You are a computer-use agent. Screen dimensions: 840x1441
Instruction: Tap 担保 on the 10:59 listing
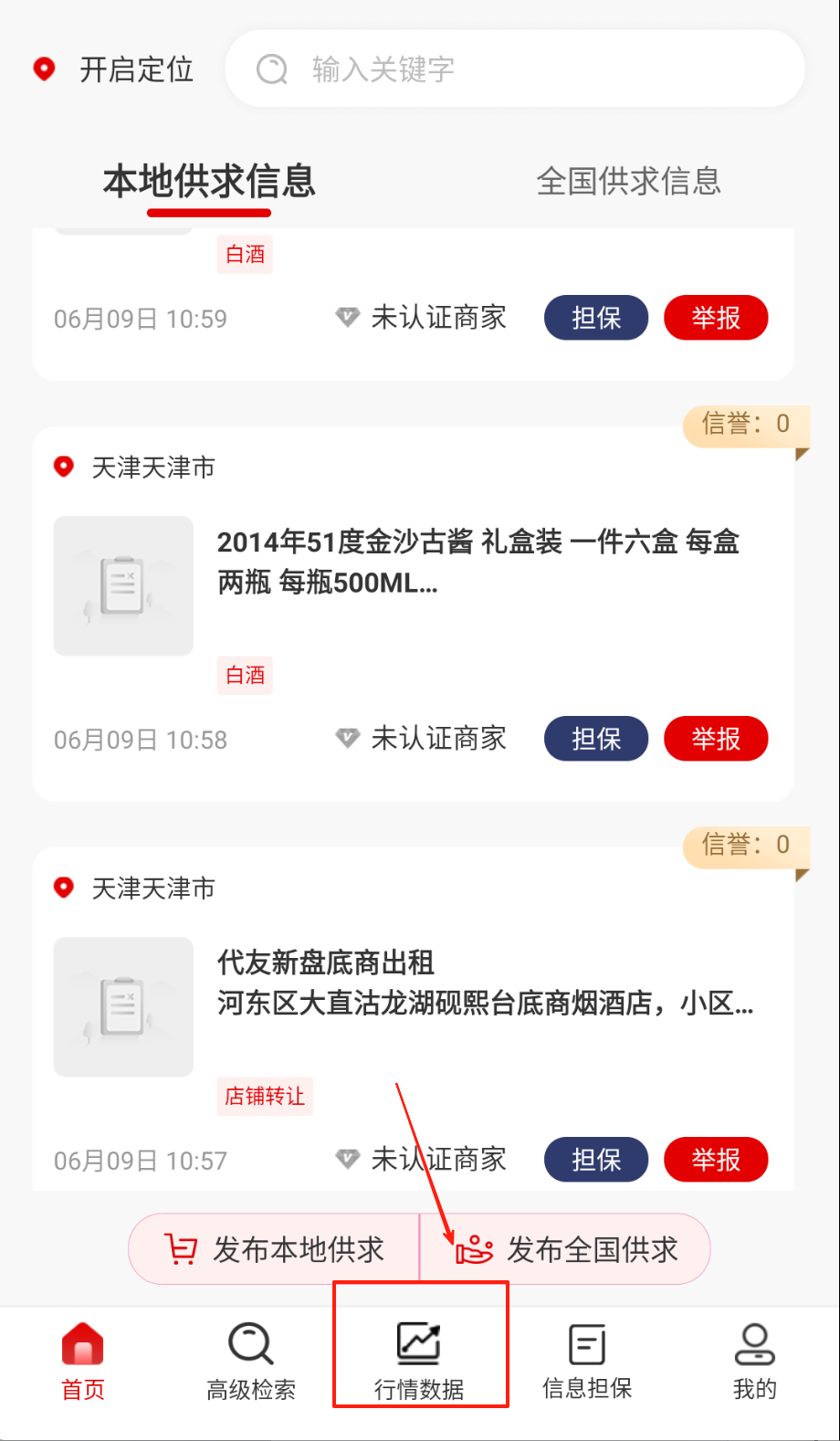point(596,318)
